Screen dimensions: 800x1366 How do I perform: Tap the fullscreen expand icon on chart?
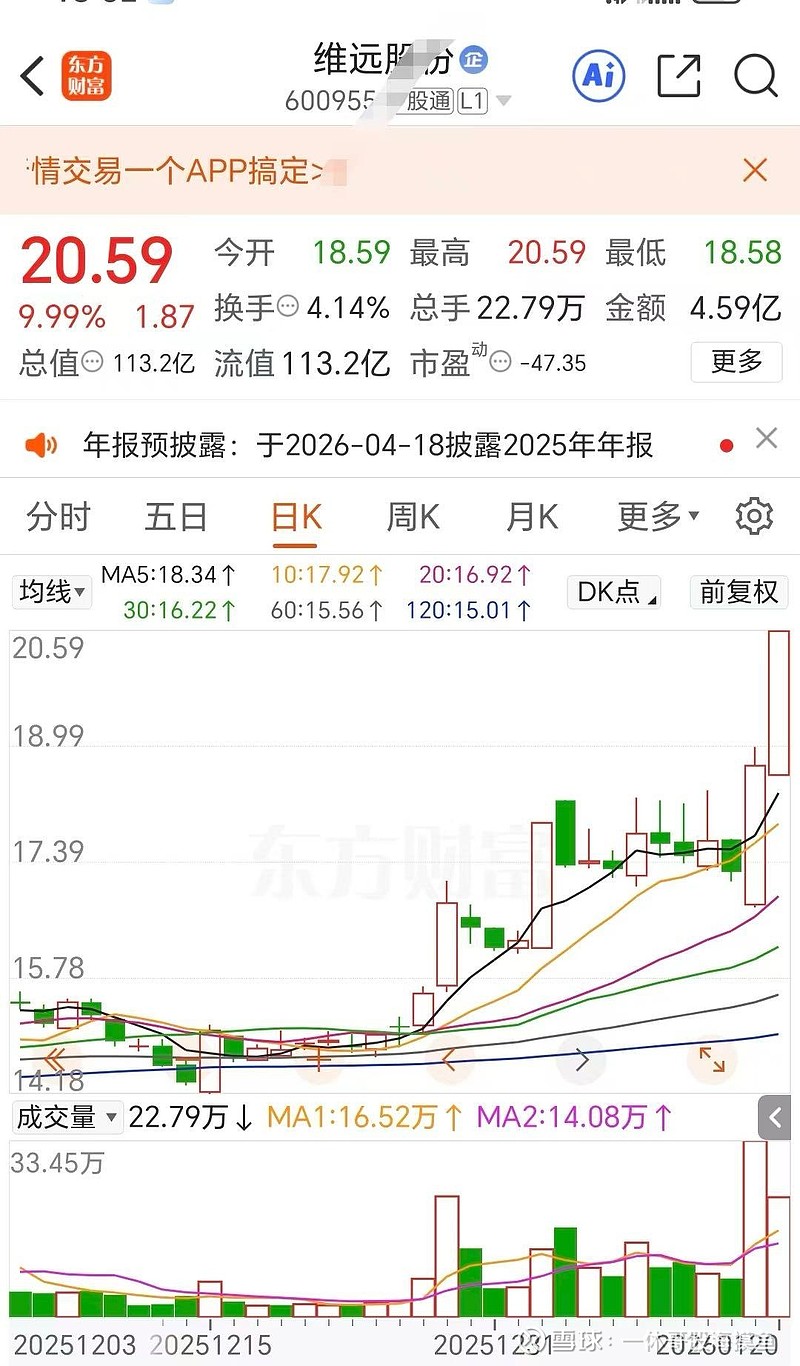pos(712,1060)
